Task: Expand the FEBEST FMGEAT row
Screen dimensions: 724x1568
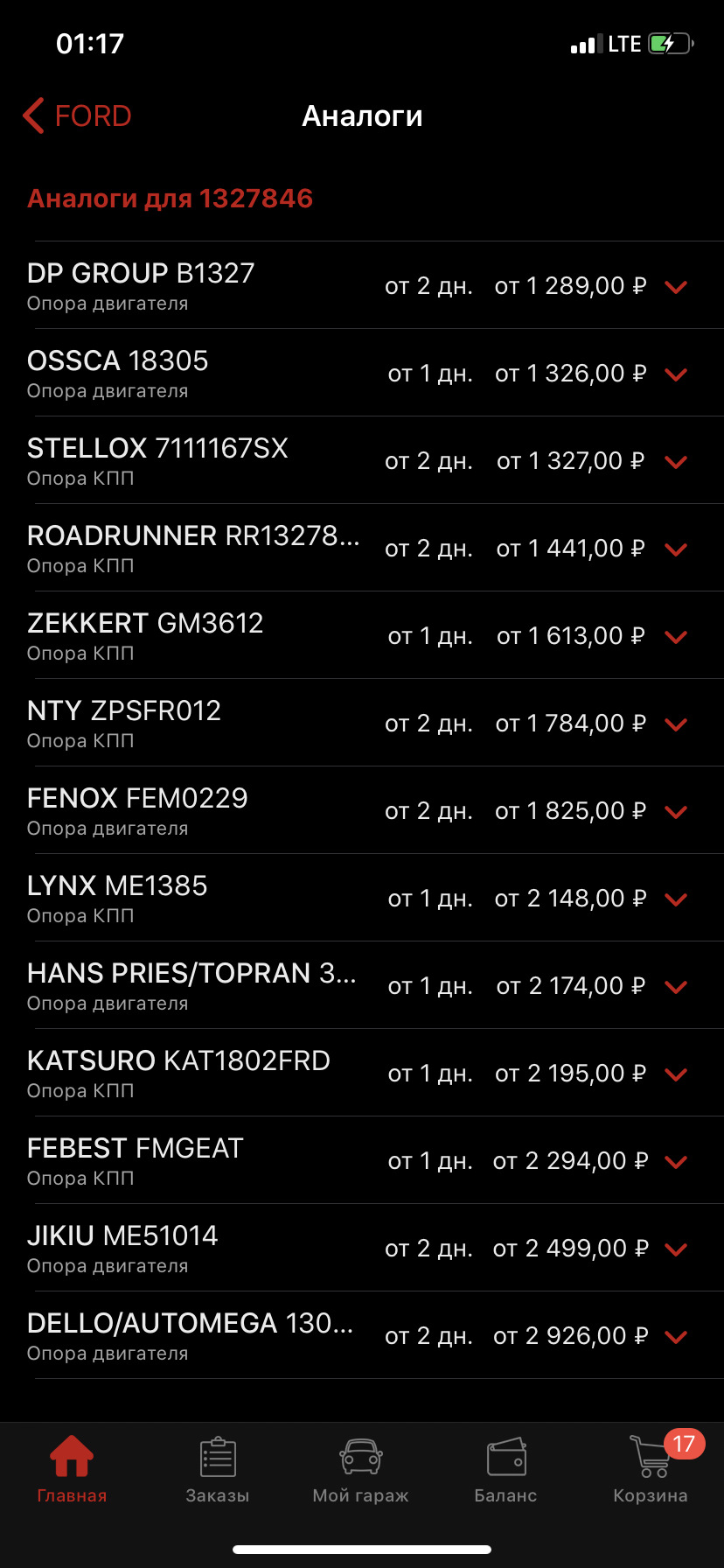Action: pyautogui.click(x=676, y=1161)
